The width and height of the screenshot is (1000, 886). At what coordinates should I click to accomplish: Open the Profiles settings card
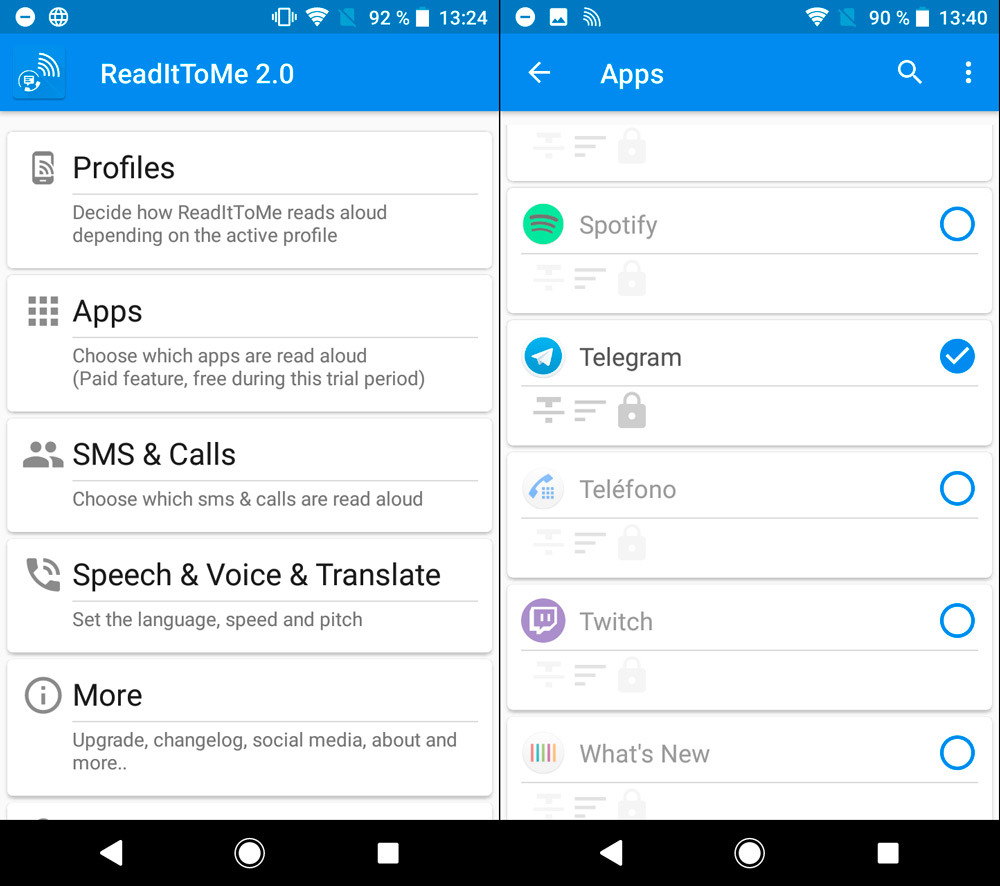click(249, 199)
